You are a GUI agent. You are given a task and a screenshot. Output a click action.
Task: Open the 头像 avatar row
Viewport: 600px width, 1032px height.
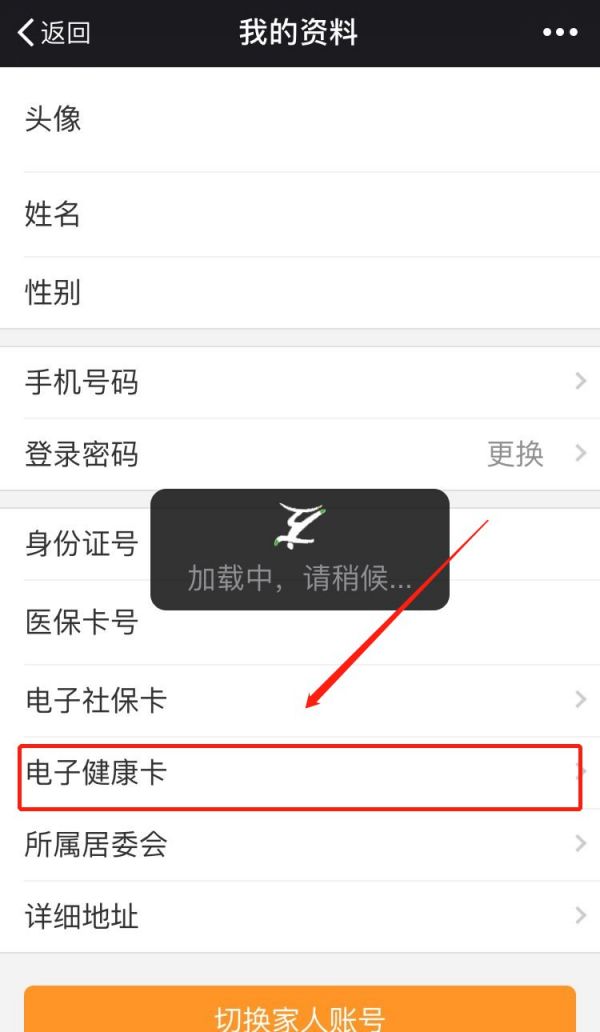[x=300, y=120]
